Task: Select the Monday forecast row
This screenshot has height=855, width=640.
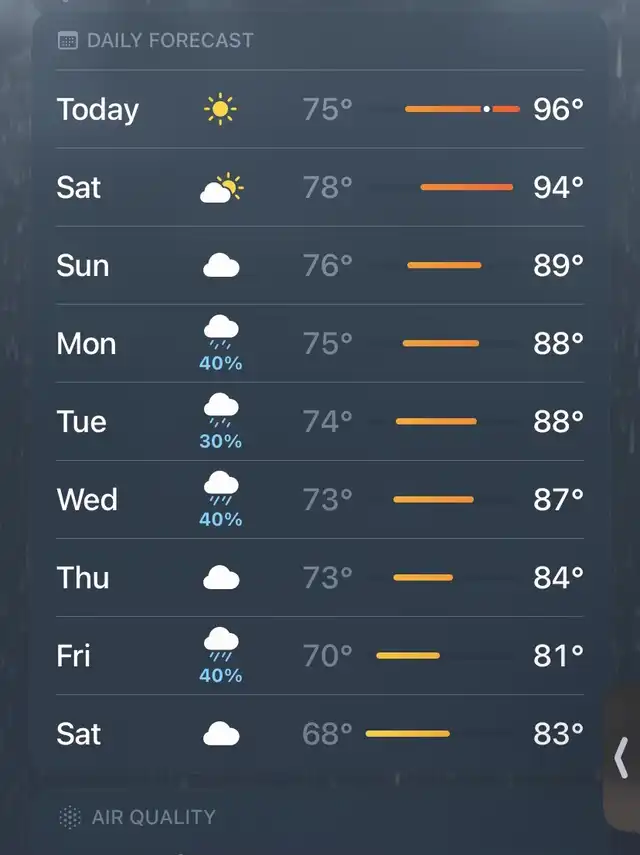Action: [320, 344]
